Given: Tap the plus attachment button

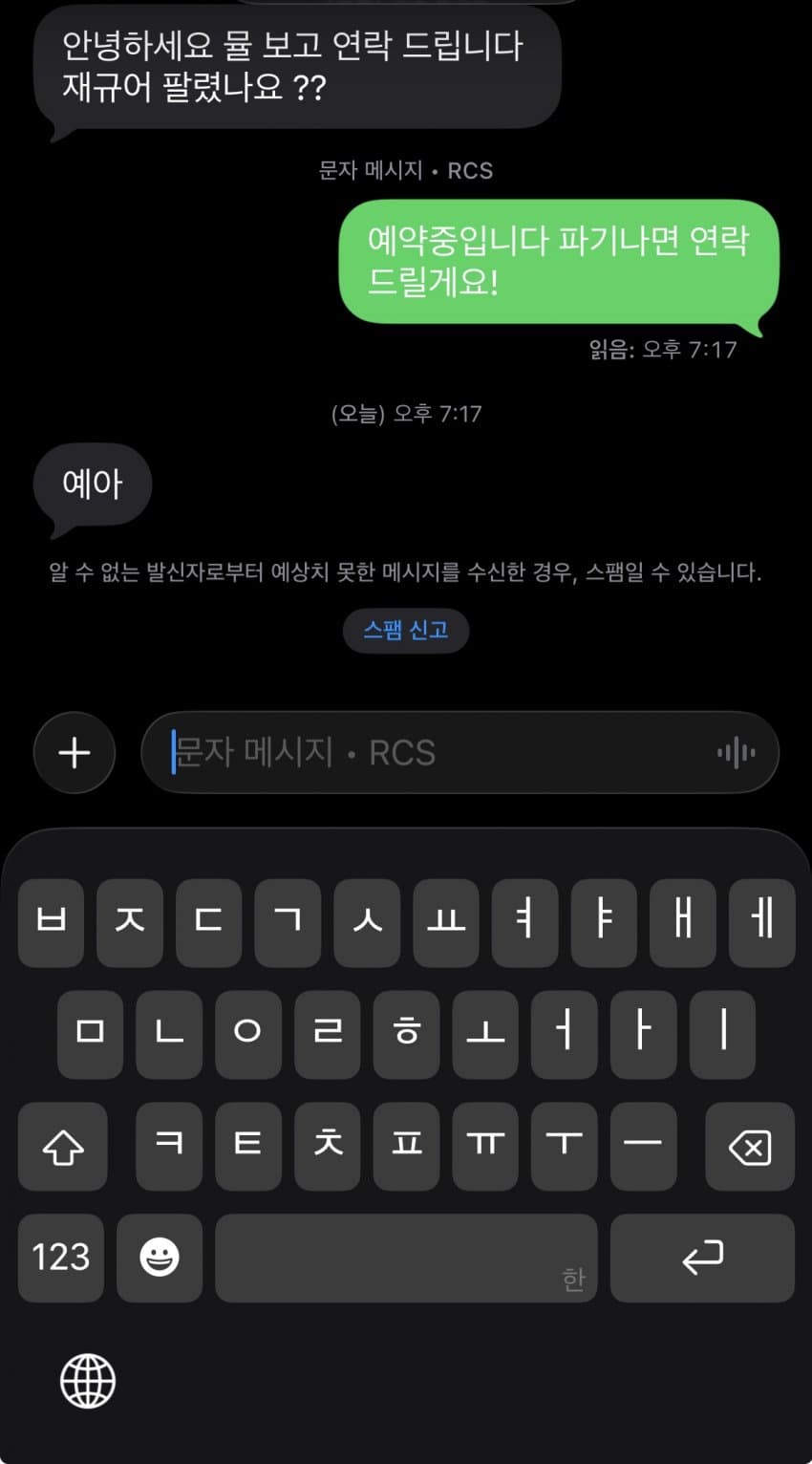Looking at the screenshot, I should [x=75, y=753].
